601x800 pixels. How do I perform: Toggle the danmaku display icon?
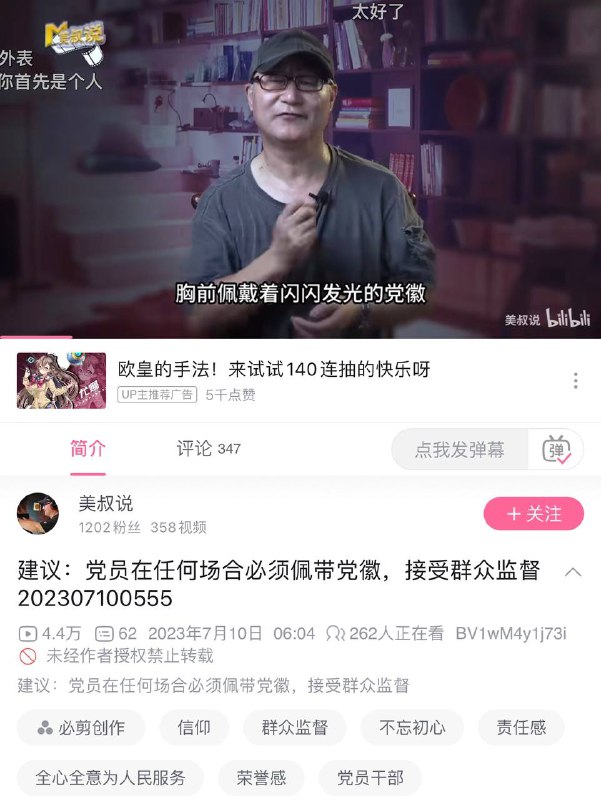(557, 450)
